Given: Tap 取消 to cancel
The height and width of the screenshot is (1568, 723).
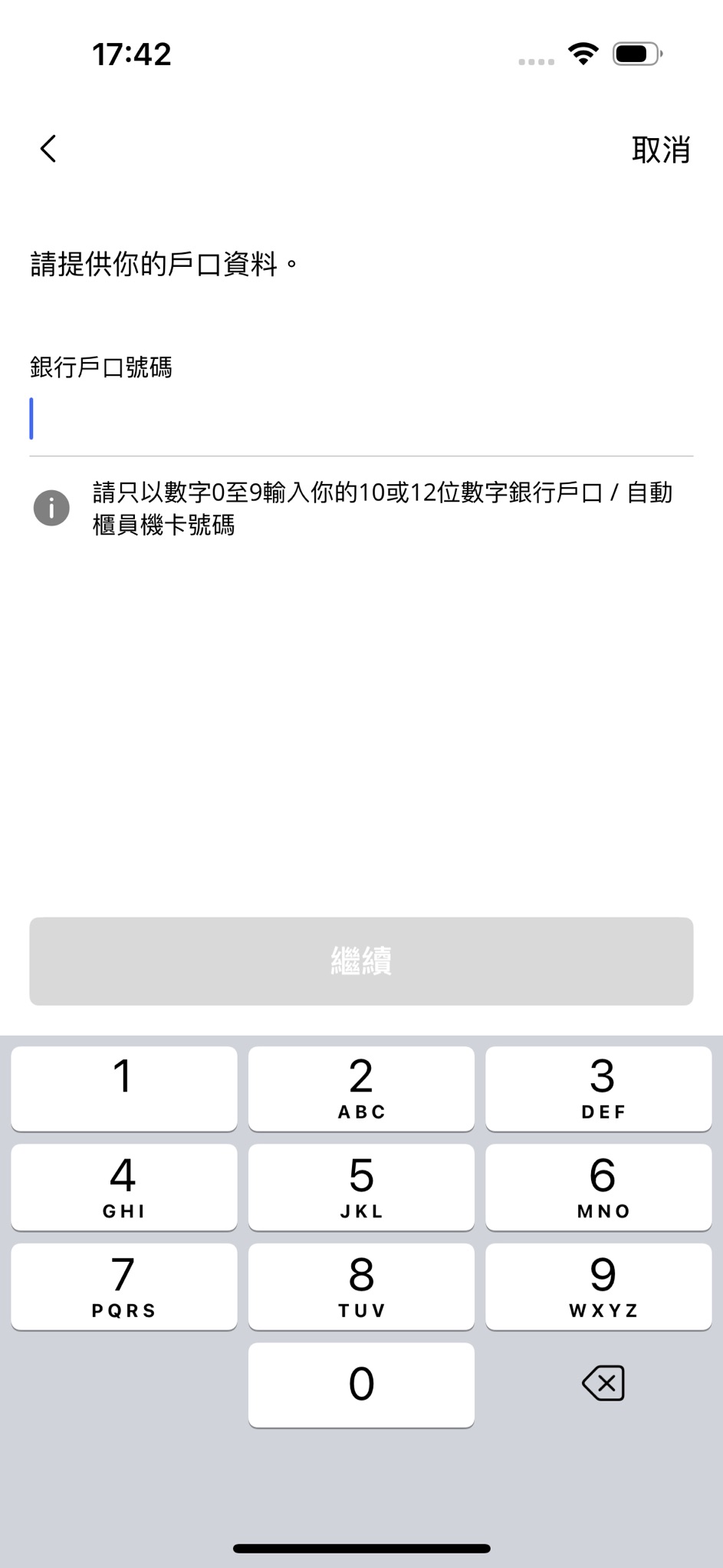Looking at the screenshot, I should [x=660, y=150].
